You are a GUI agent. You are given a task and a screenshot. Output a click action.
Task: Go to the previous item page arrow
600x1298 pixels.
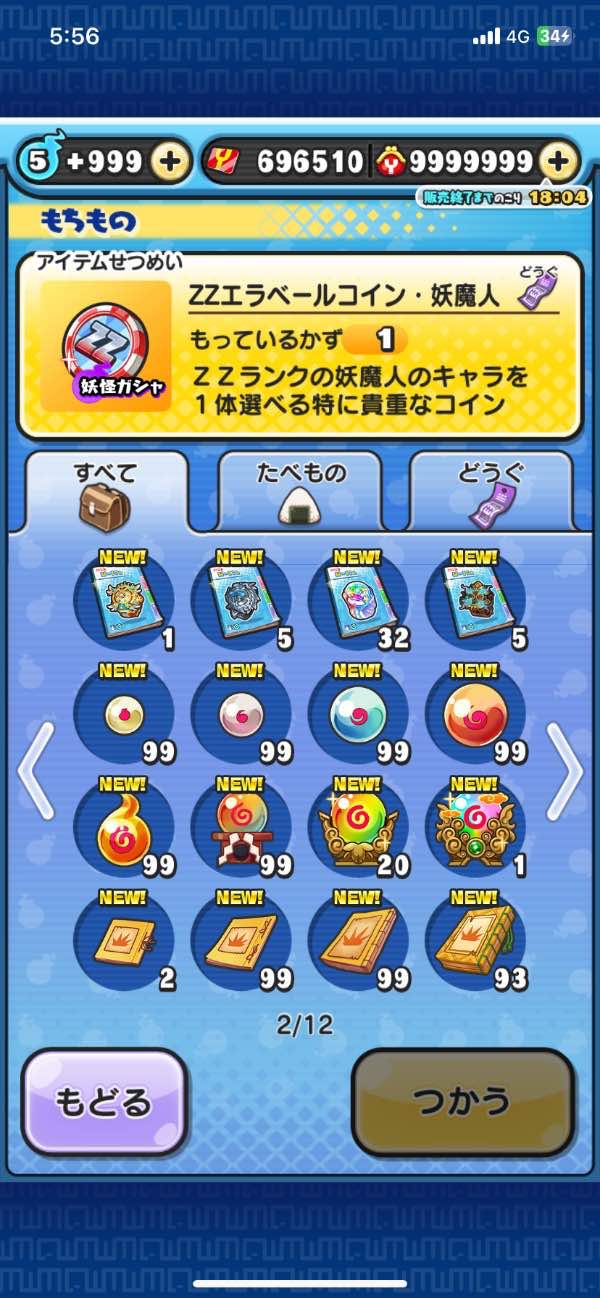35,771
